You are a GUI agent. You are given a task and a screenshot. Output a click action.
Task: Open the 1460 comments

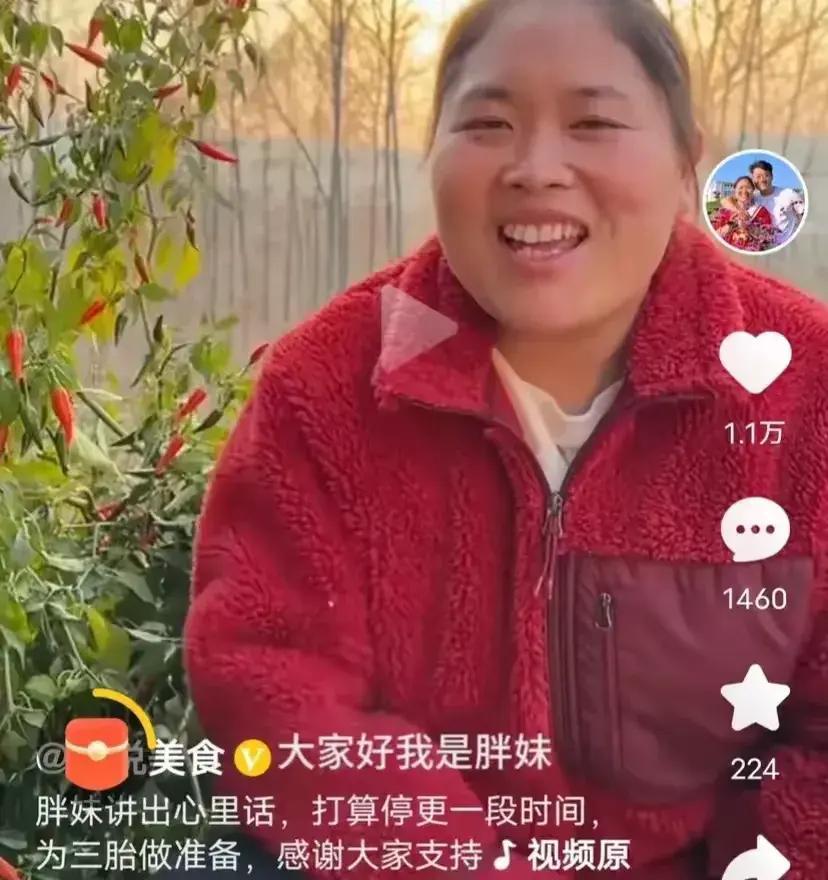755,530
